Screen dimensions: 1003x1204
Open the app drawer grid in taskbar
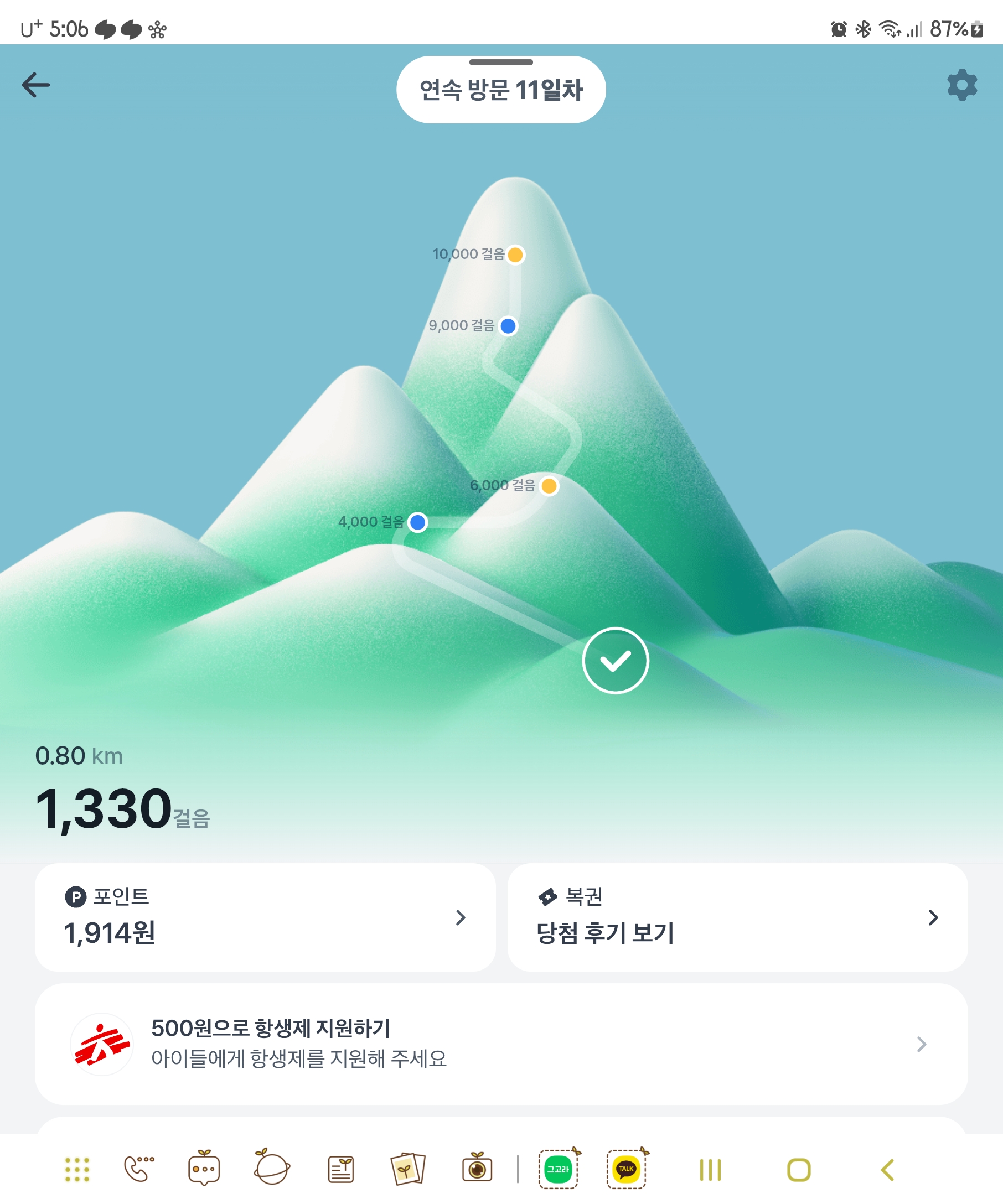coord(77,1170)
